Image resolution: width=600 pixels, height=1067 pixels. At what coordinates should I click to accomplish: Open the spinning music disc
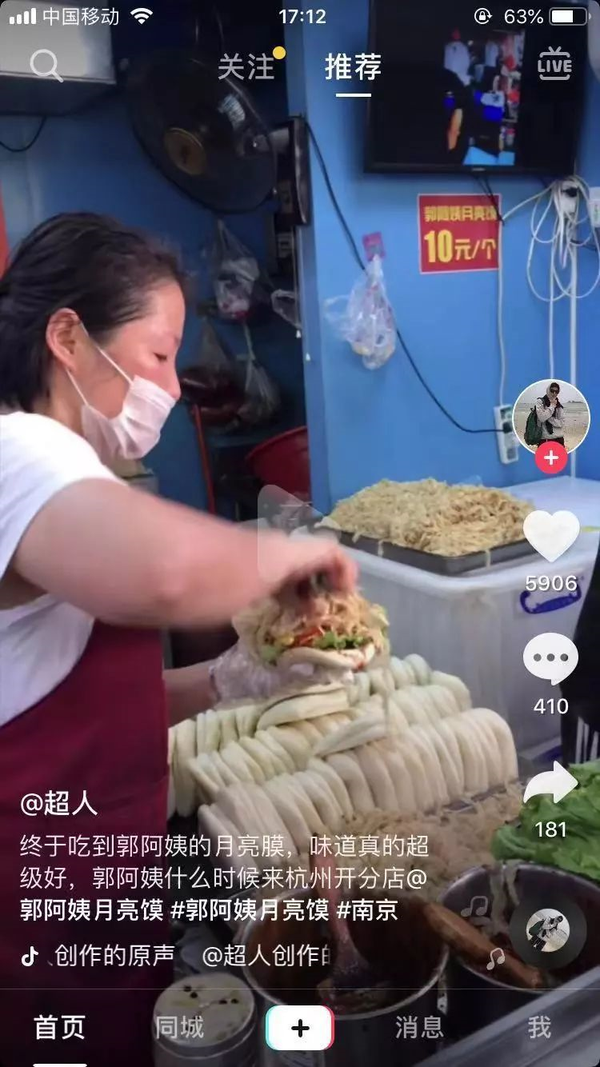pos(547,930)
